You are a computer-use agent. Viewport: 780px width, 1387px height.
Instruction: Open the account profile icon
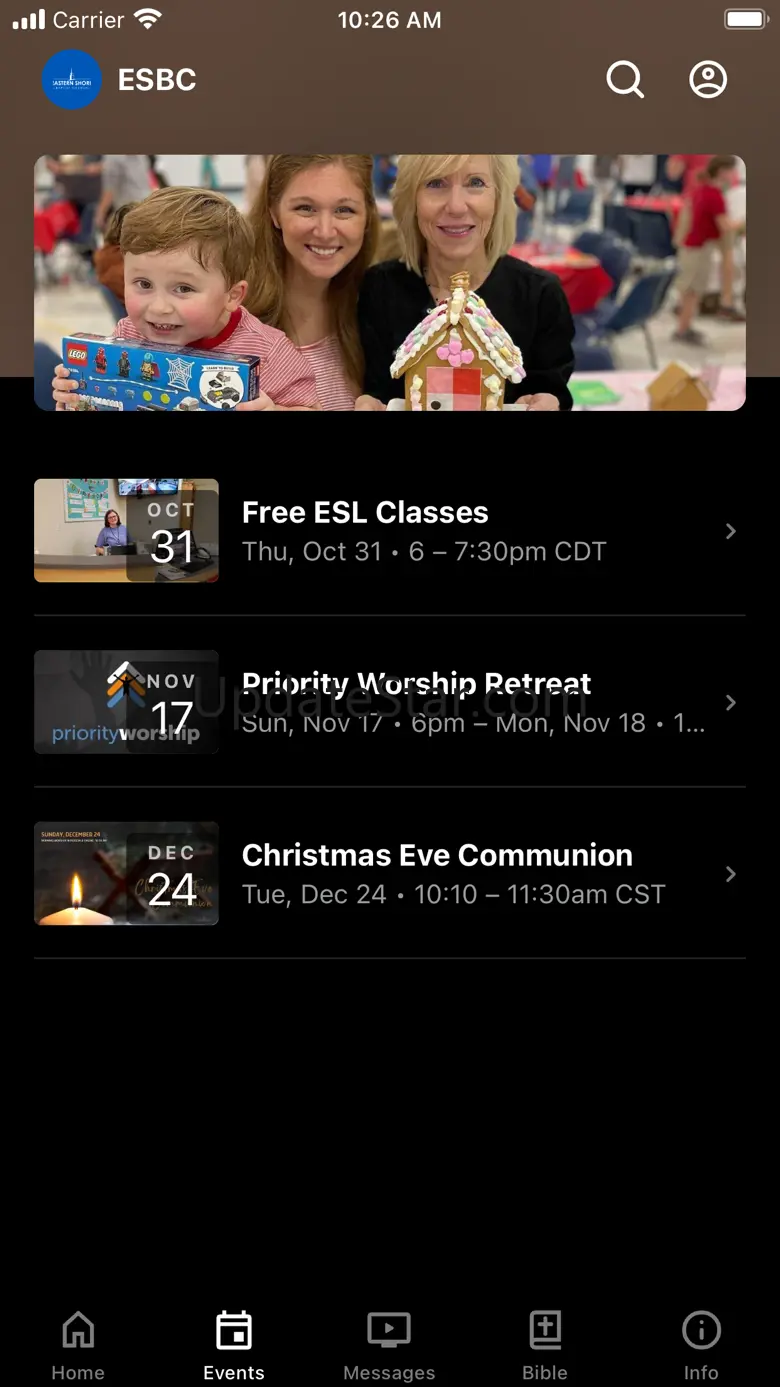click(708, 80)
